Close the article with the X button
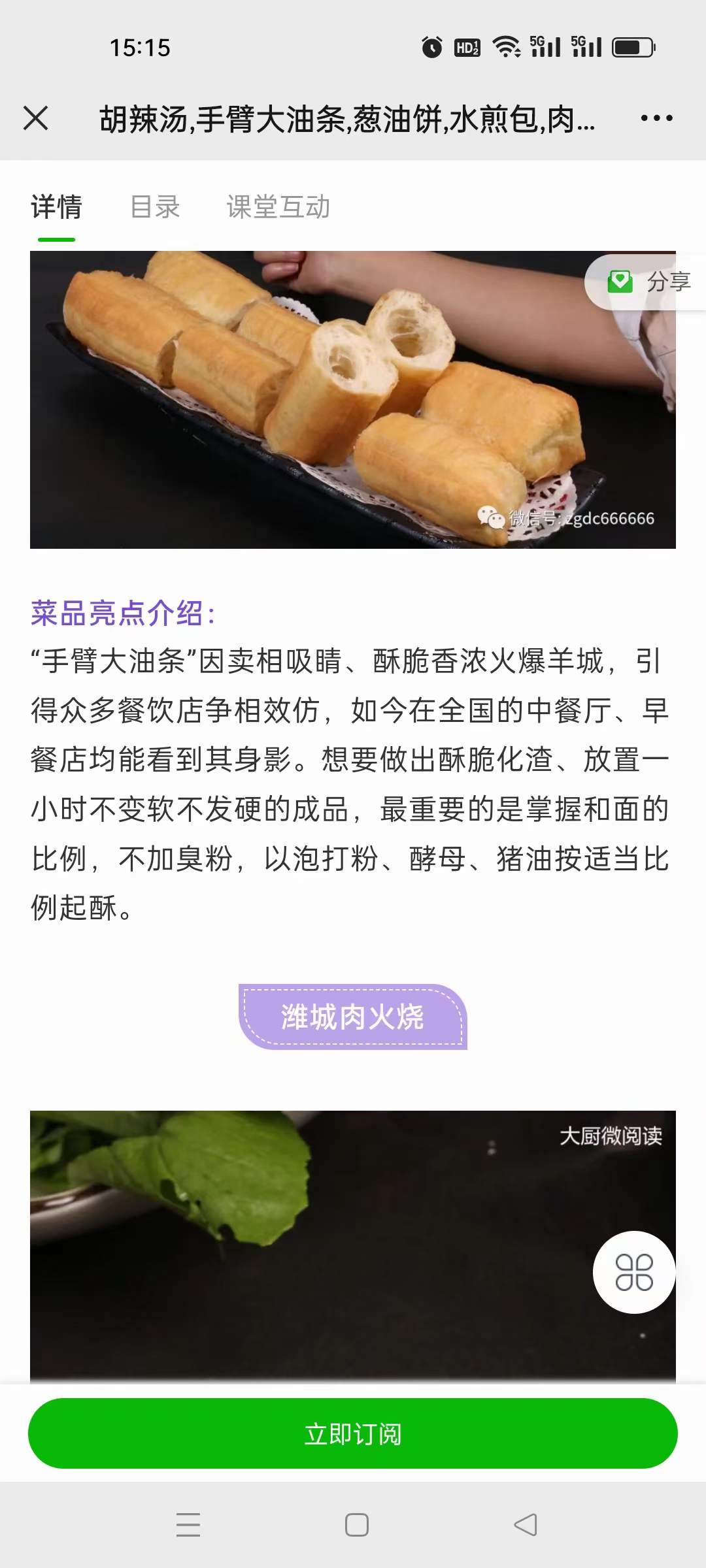Image resolution: width=706 pixels, height=1568 pixels. 36,118
